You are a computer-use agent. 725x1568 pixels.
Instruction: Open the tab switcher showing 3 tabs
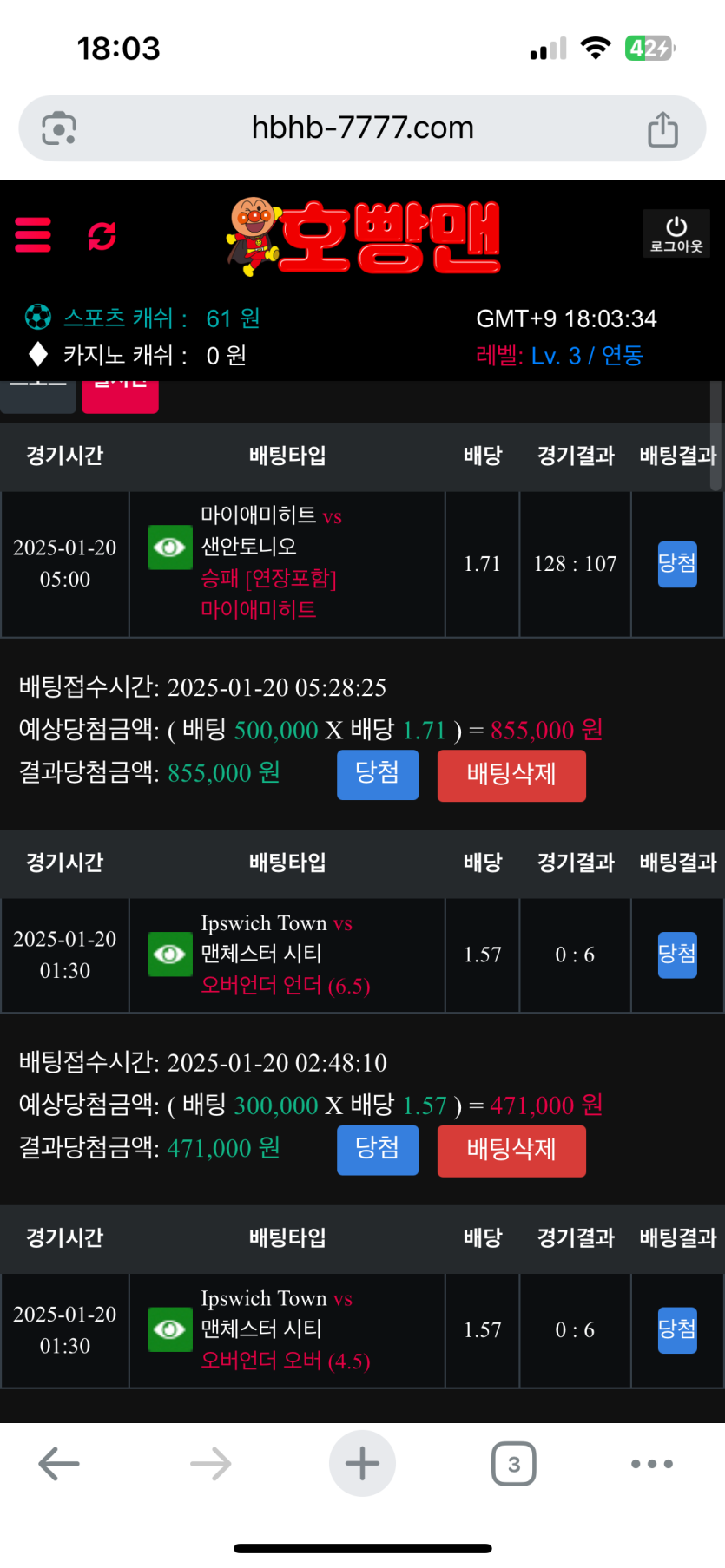(513, 1464)
